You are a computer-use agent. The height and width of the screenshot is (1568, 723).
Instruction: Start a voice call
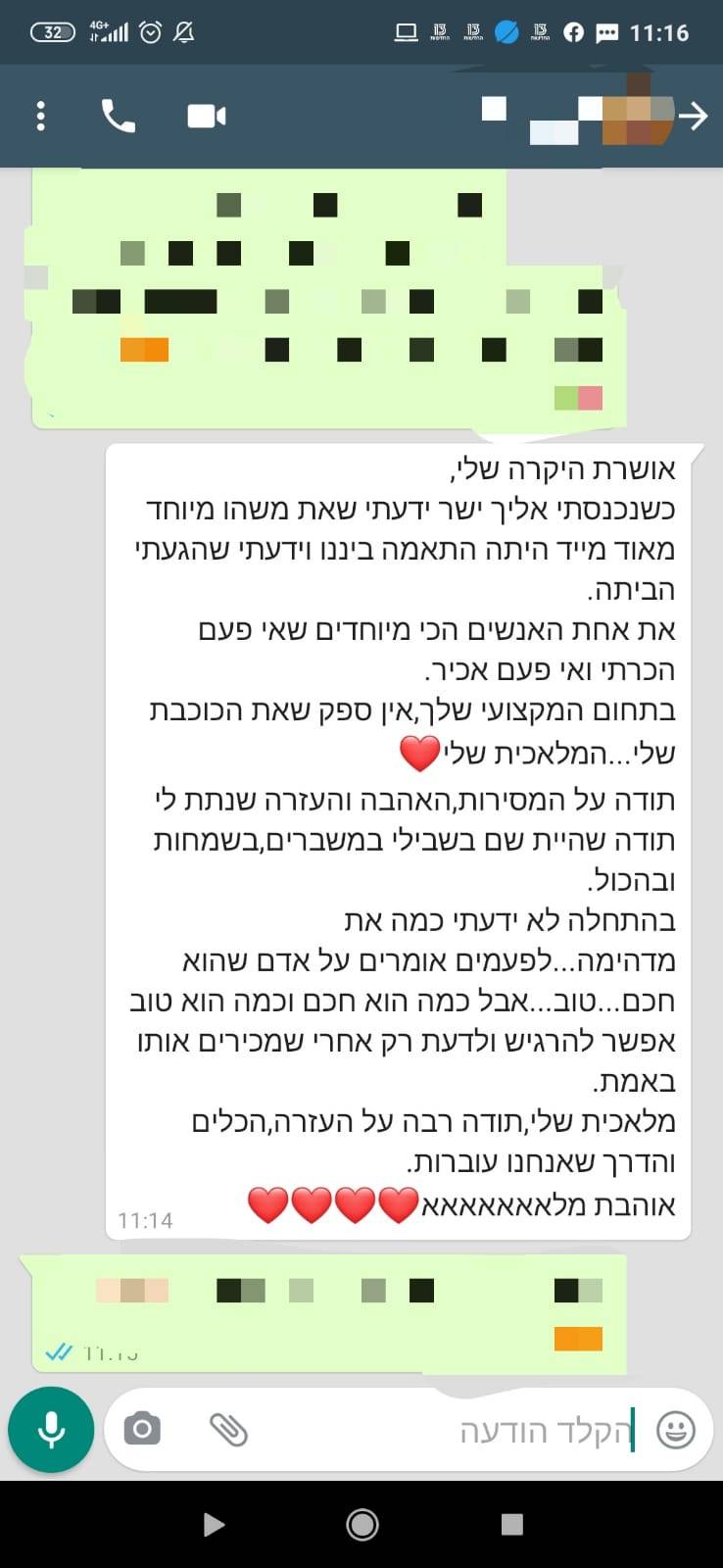(x=119, y=117)
